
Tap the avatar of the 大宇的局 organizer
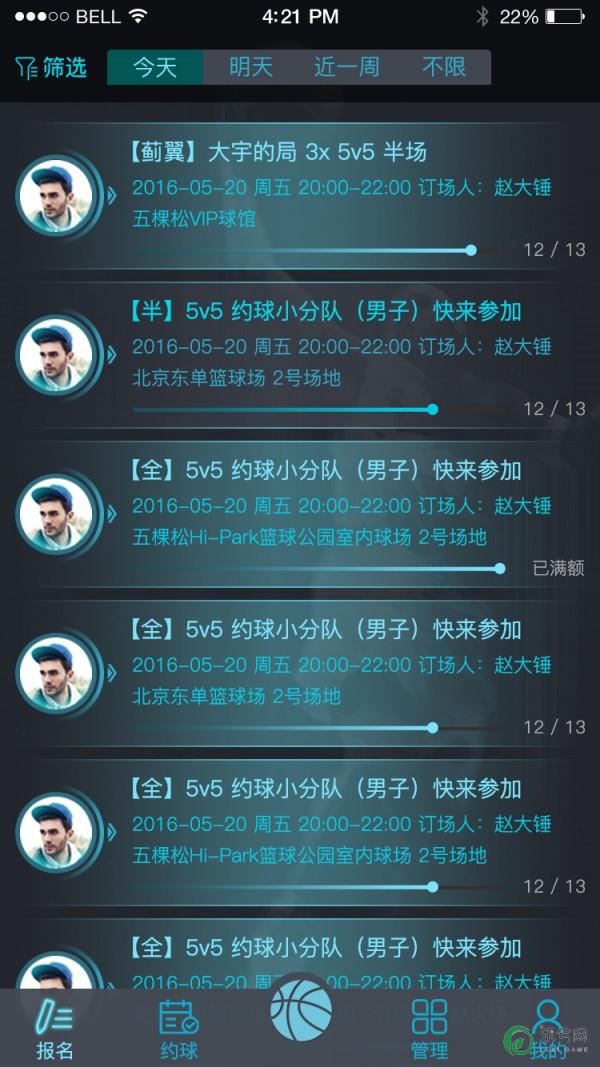tap(57, 195)
